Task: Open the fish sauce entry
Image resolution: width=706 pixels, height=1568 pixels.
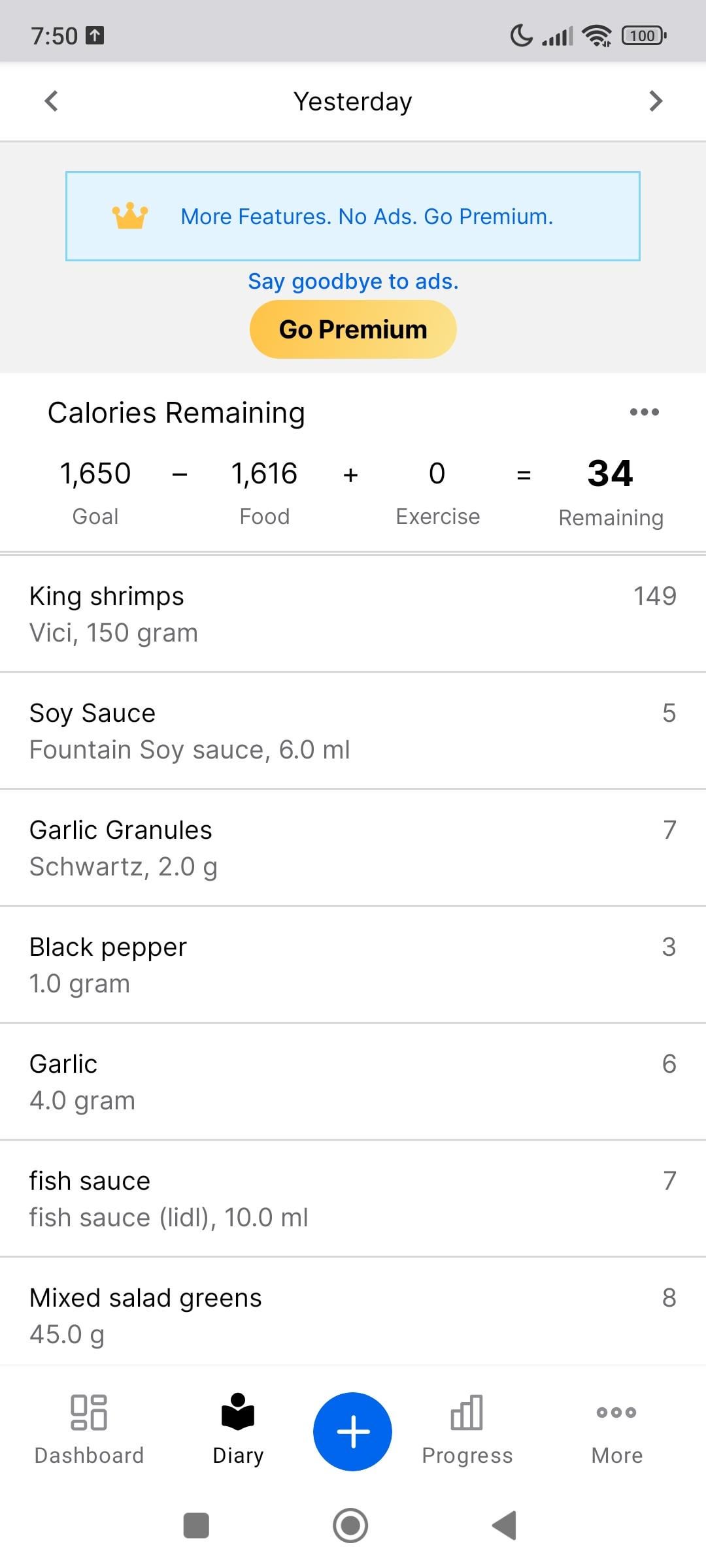Action: pos(353,1199)
